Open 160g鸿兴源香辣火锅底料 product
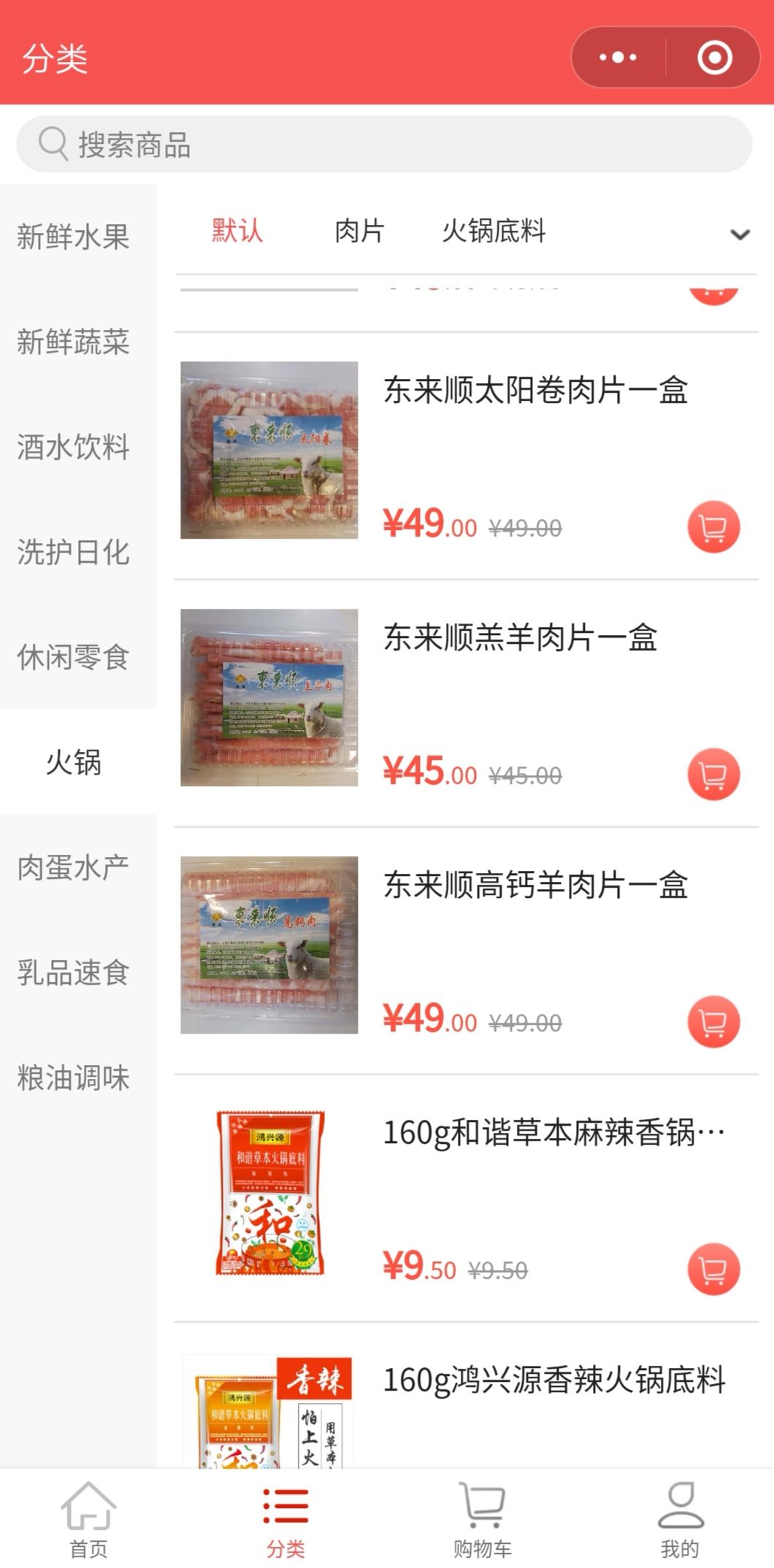The image size is (774, 1568). (x=553, y=1380)
